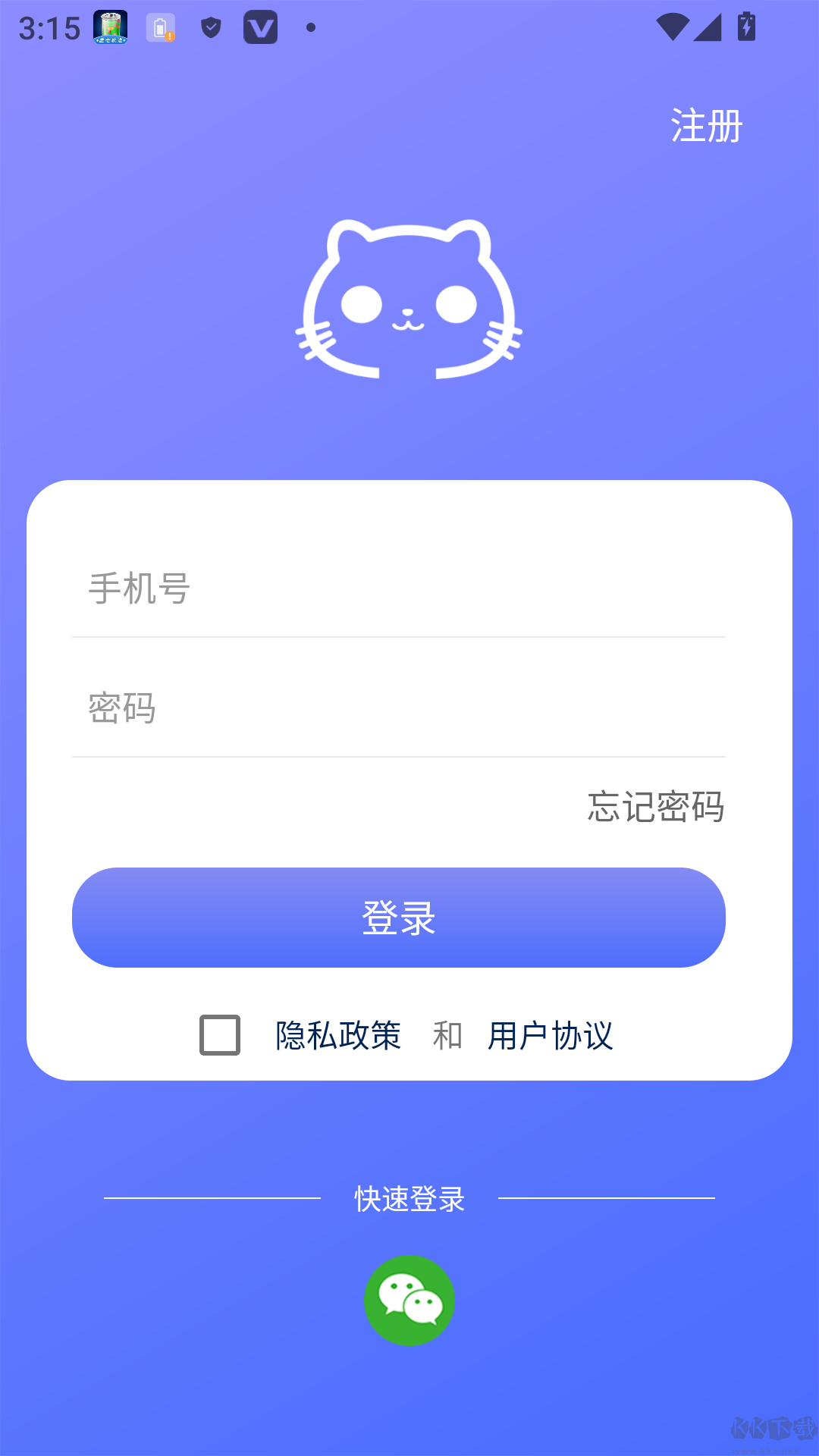Check the privacy agreement checkbox

coord(218,1034)
